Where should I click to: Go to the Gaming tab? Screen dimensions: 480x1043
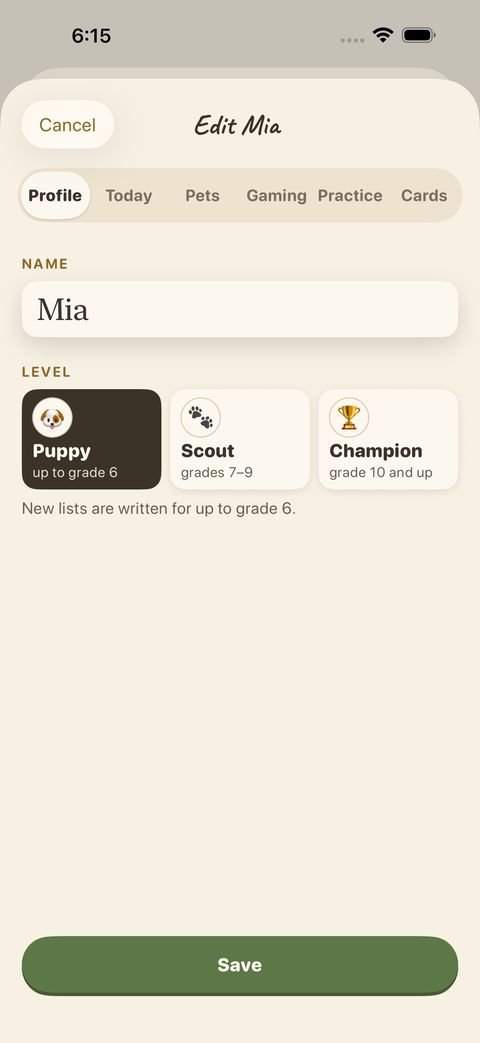[x=276, y=196]
